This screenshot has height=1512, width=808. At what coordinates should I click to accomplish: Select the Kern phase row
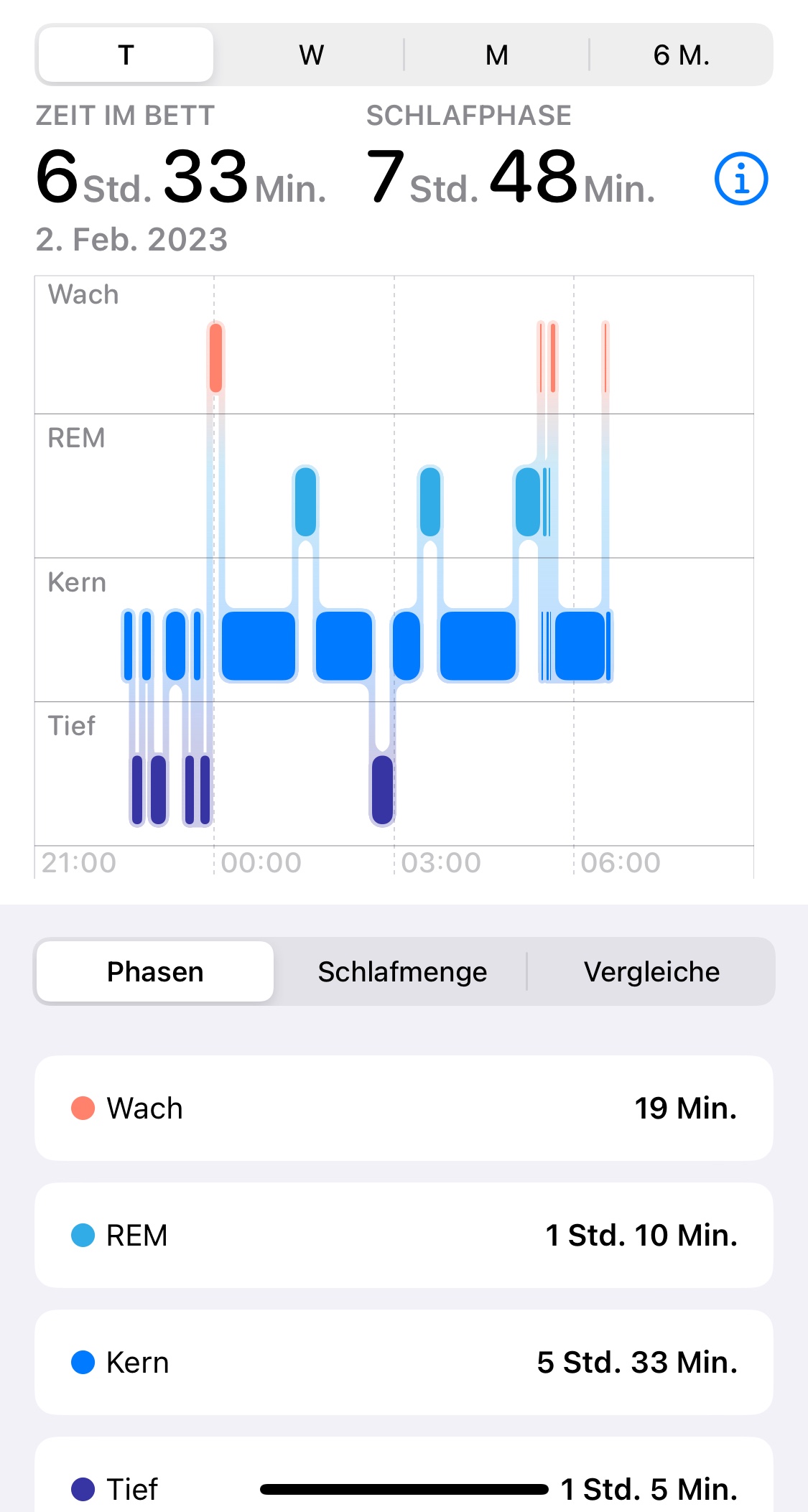pyautogui.click(x=404, y=1362)
